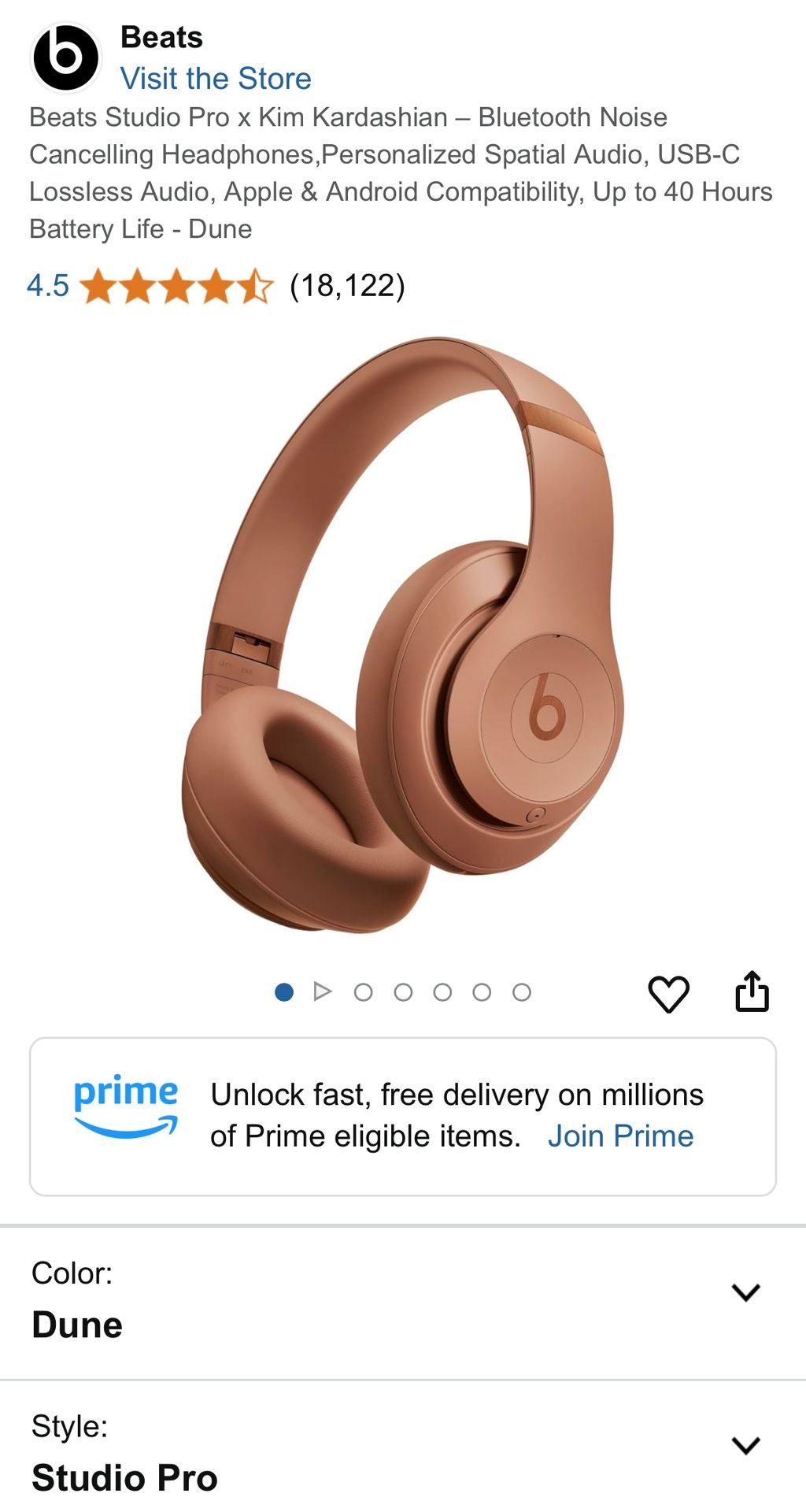Screen dimensions: 806x1512
Task: Share this product
Action: 752,991
